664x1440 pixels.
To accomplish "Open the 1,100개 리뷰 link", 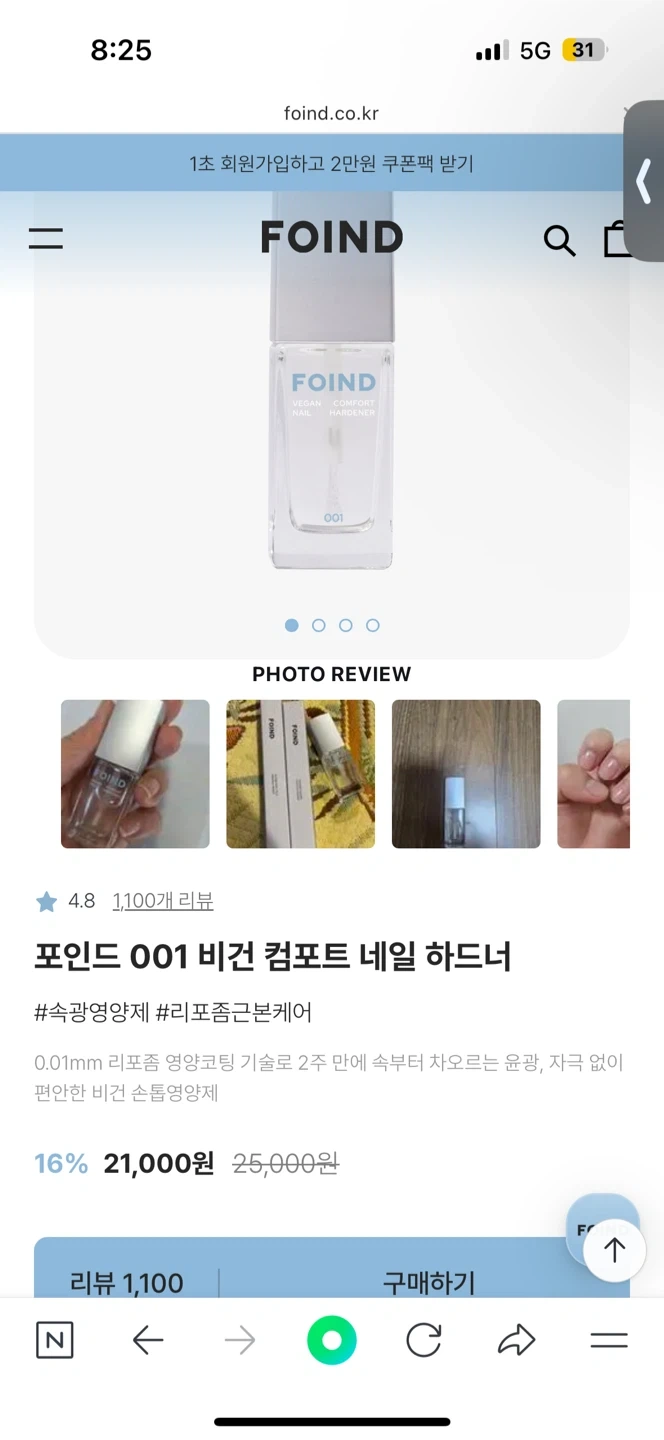I will point(163,901).
